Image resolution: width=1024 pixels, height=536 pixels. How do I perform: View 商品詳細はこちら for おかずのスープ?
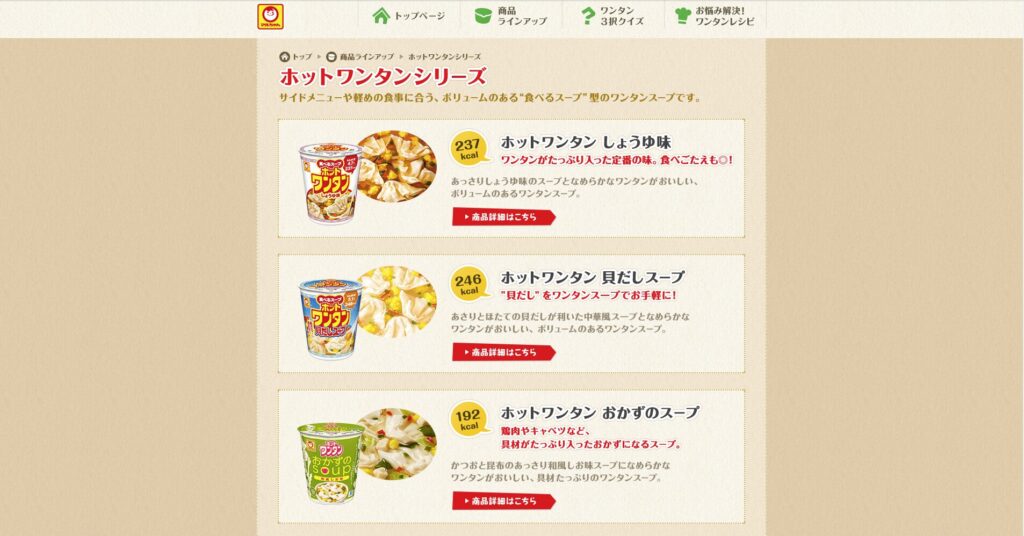point(503,501)
